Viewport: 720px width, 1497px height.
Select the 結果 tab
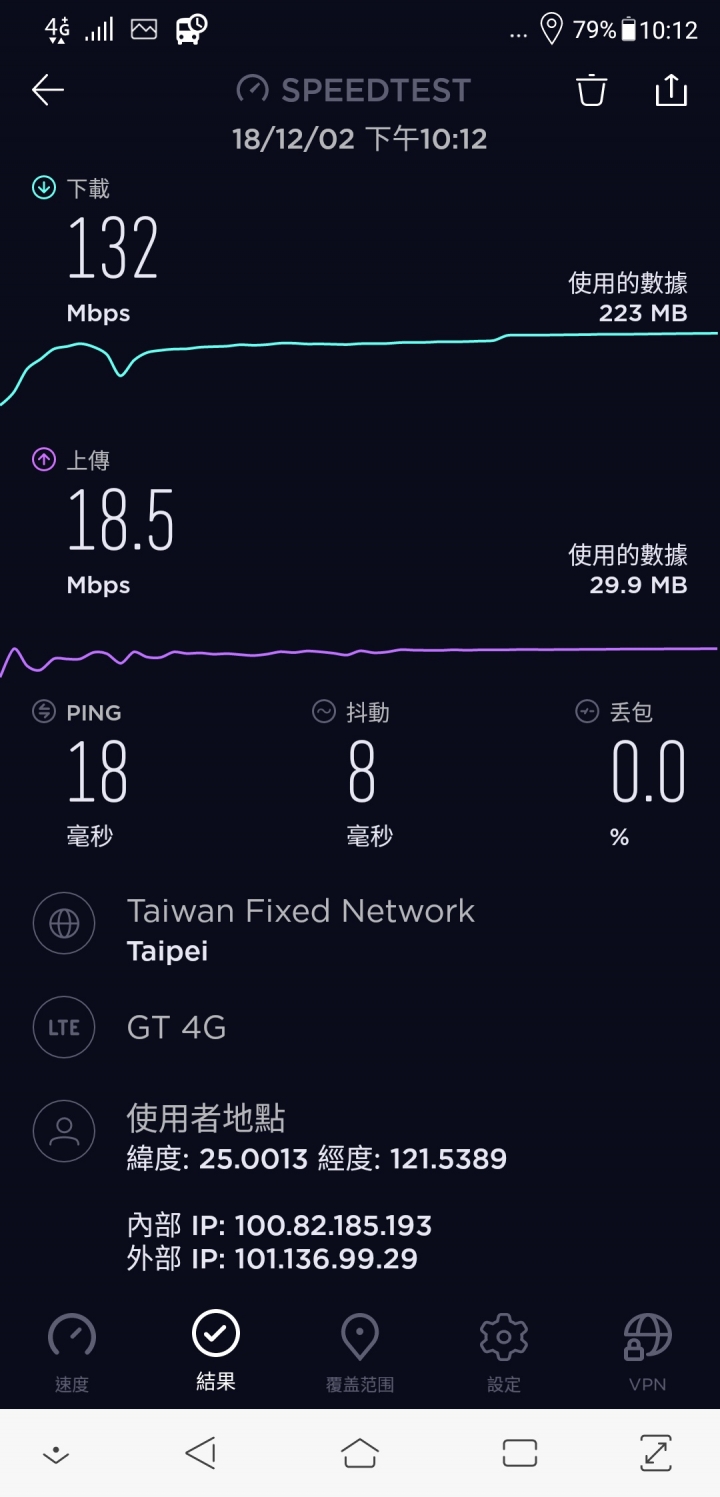[216, 1351]
